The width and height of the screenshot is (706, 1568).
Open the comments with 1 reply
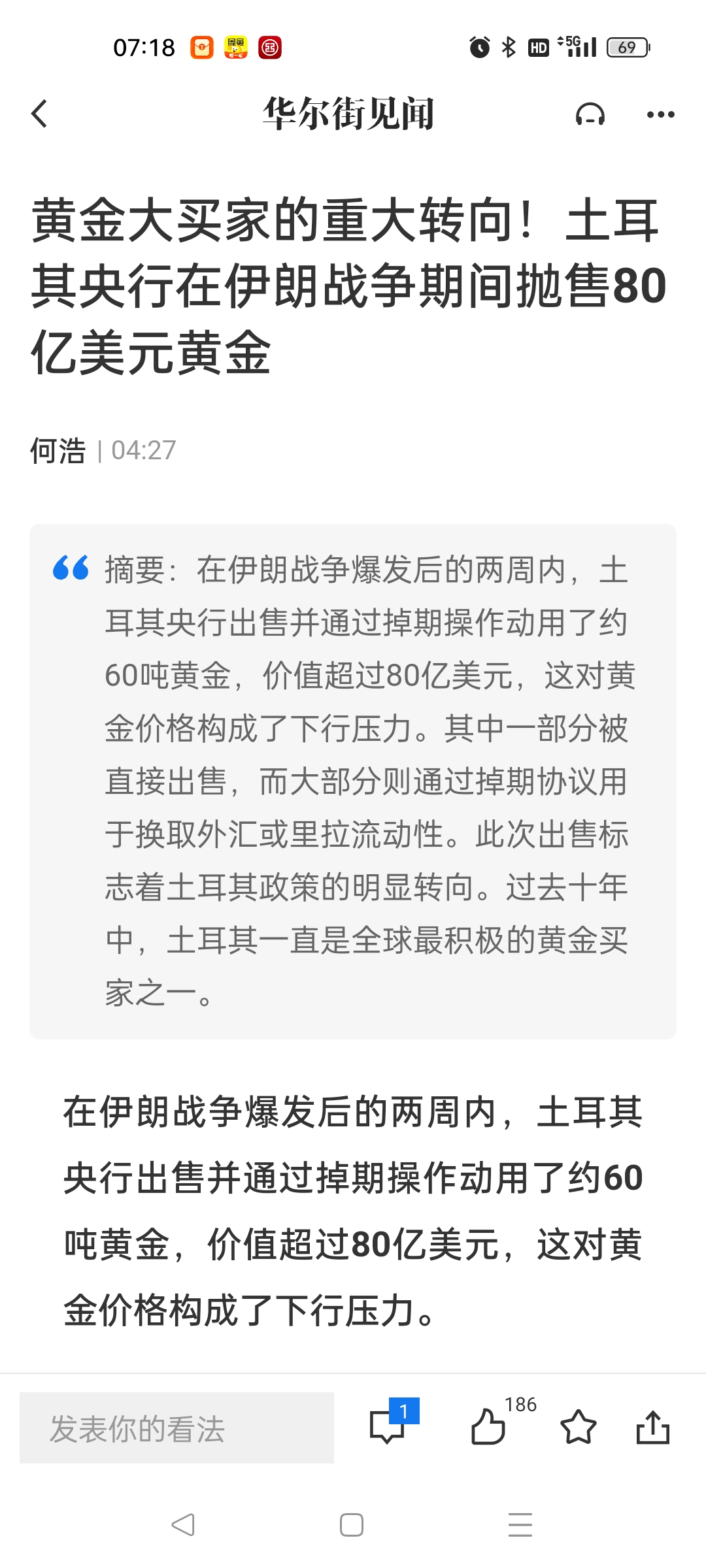click(388, 1426)
